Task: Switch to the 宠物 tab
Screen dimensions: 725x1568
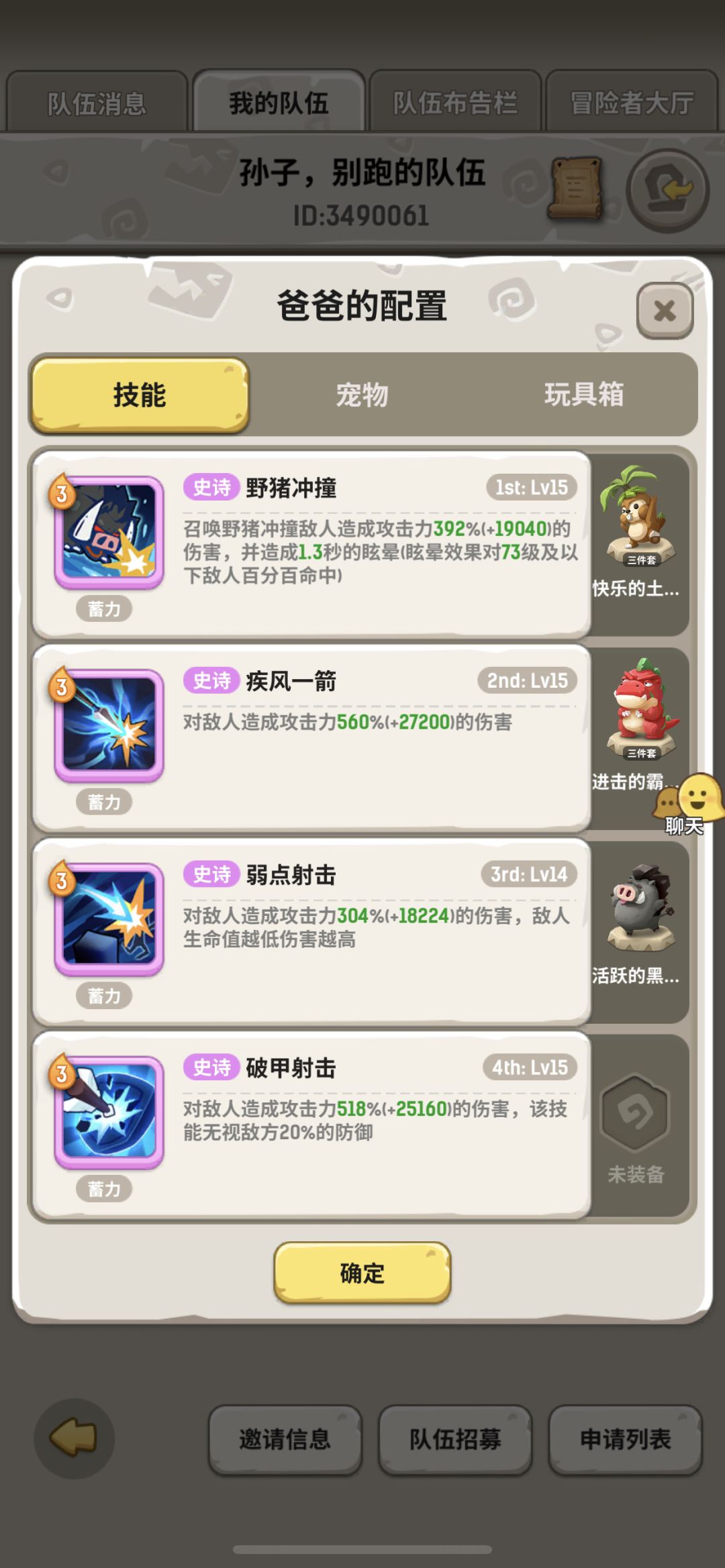Action: [x=362, y=396]
